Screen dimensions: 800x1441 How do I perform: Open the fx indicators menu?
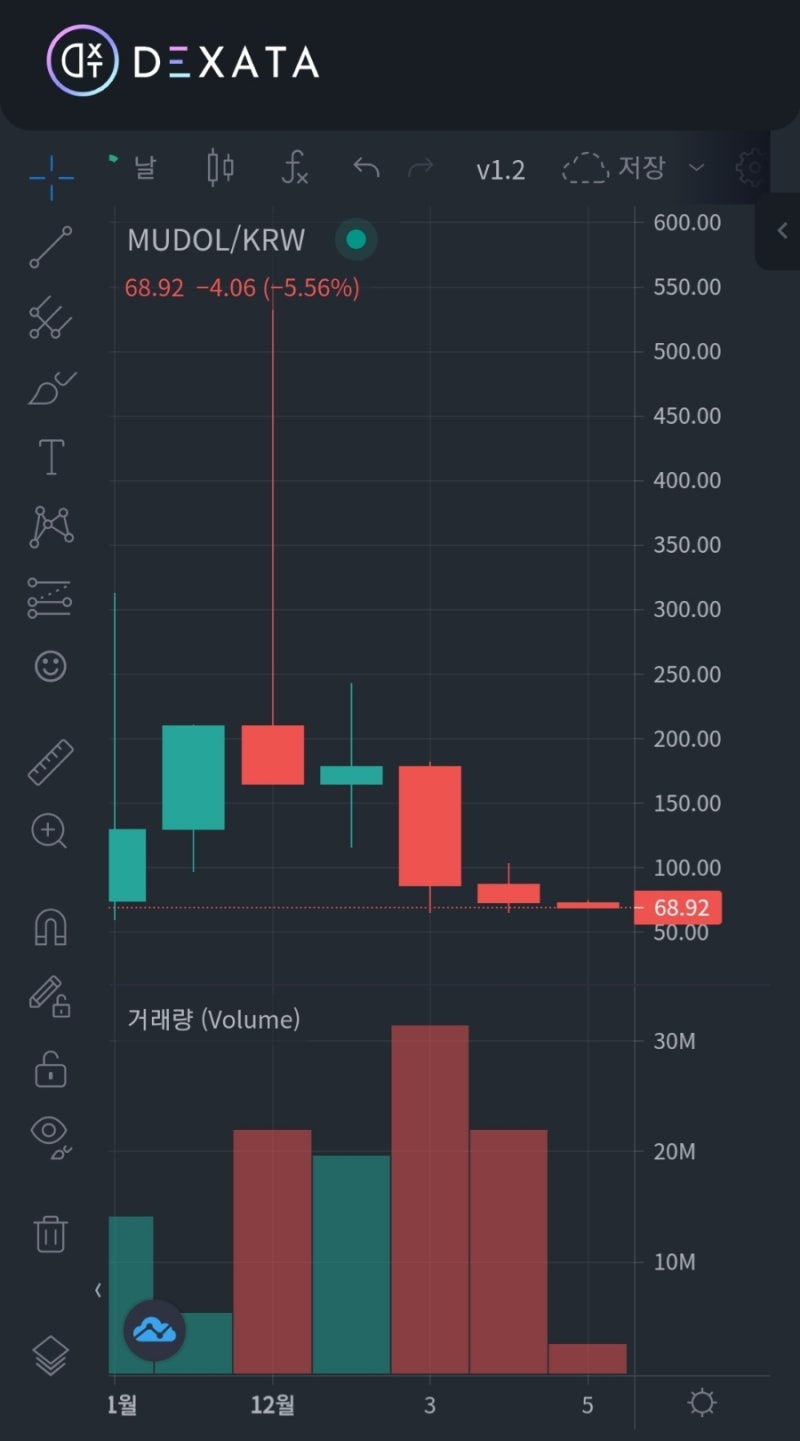click(294, 168)
